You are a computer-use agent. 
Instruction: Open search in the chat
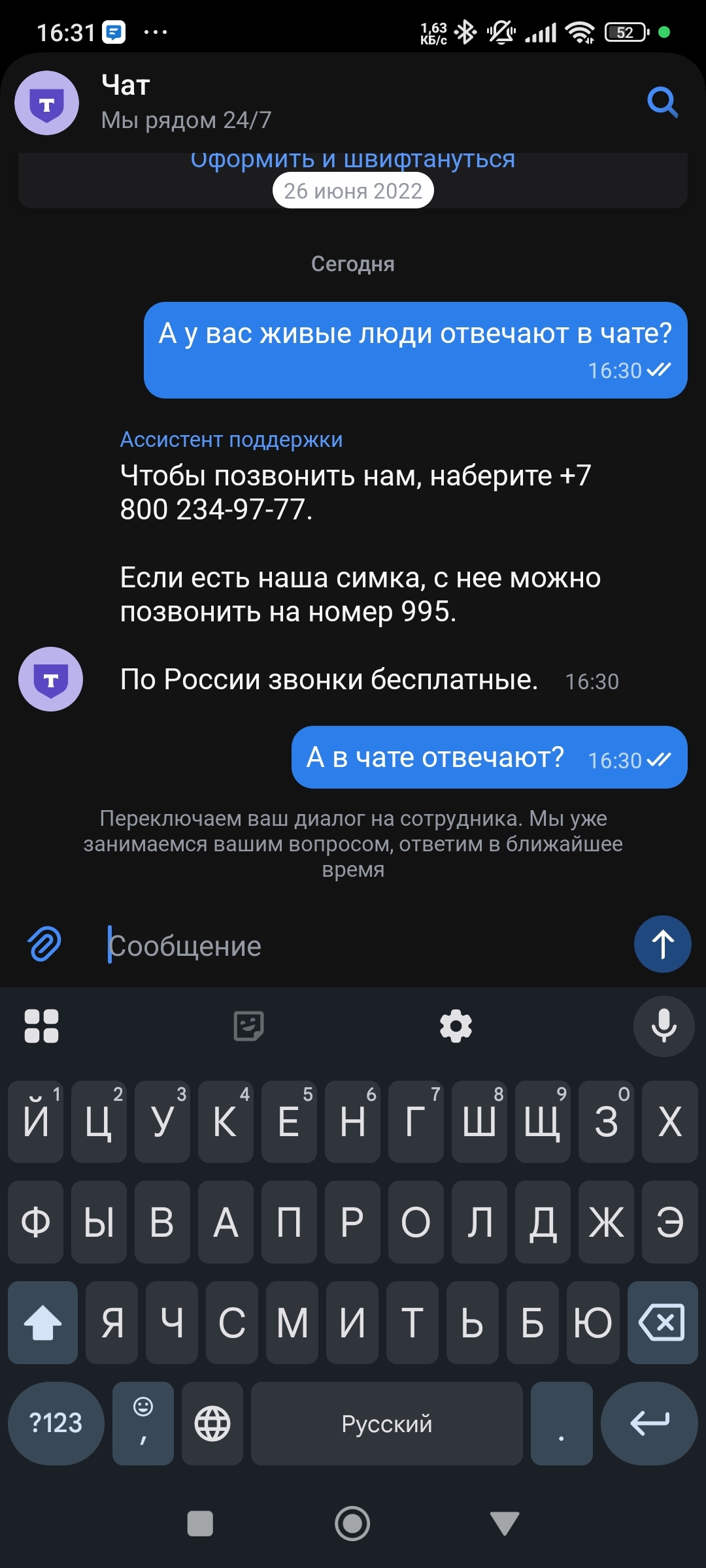(x=662, y=103)
